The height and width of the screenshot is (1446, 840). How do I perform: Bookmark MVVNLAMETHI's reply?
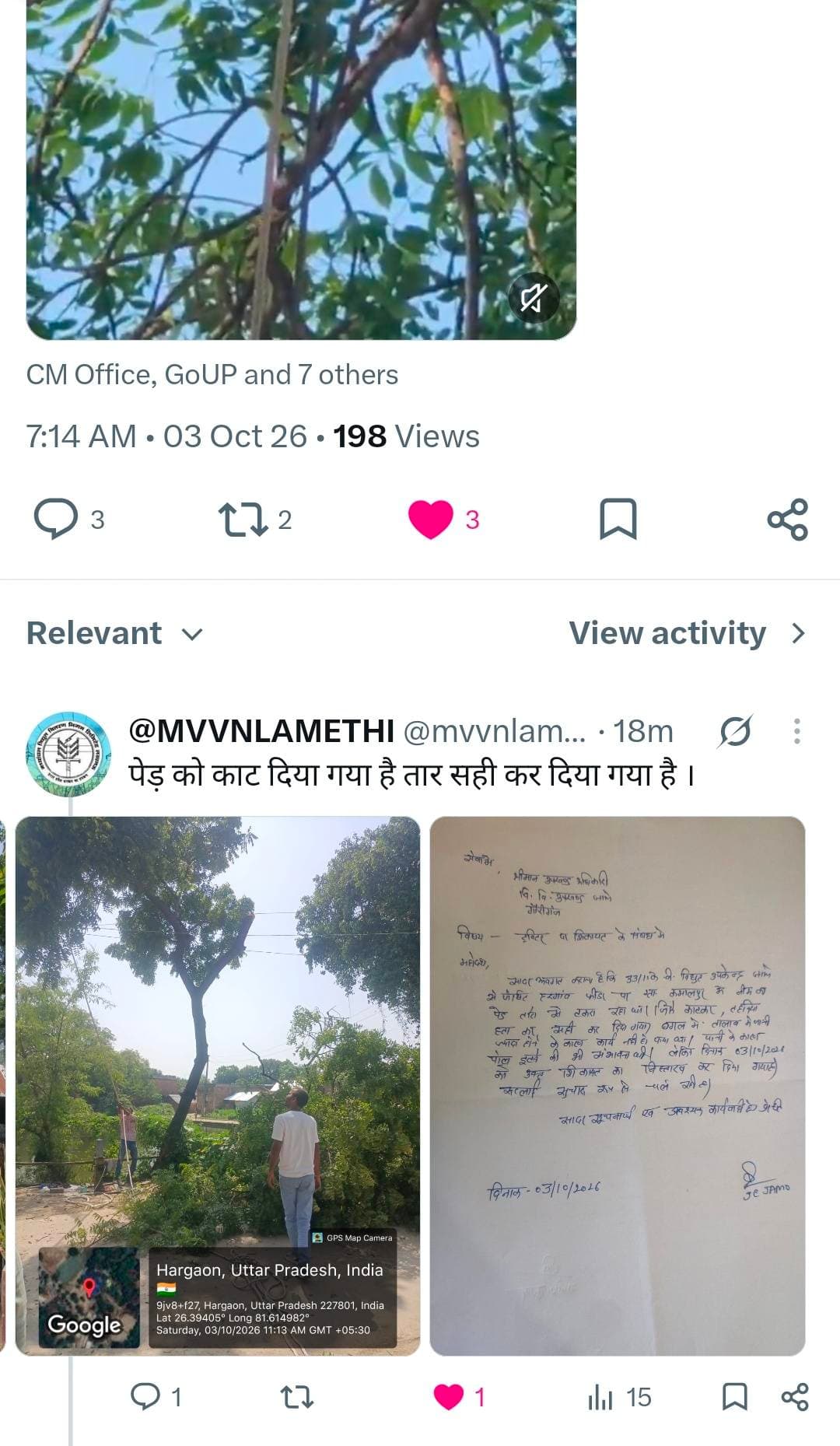pyautogui.click(x=735, y=1397)
